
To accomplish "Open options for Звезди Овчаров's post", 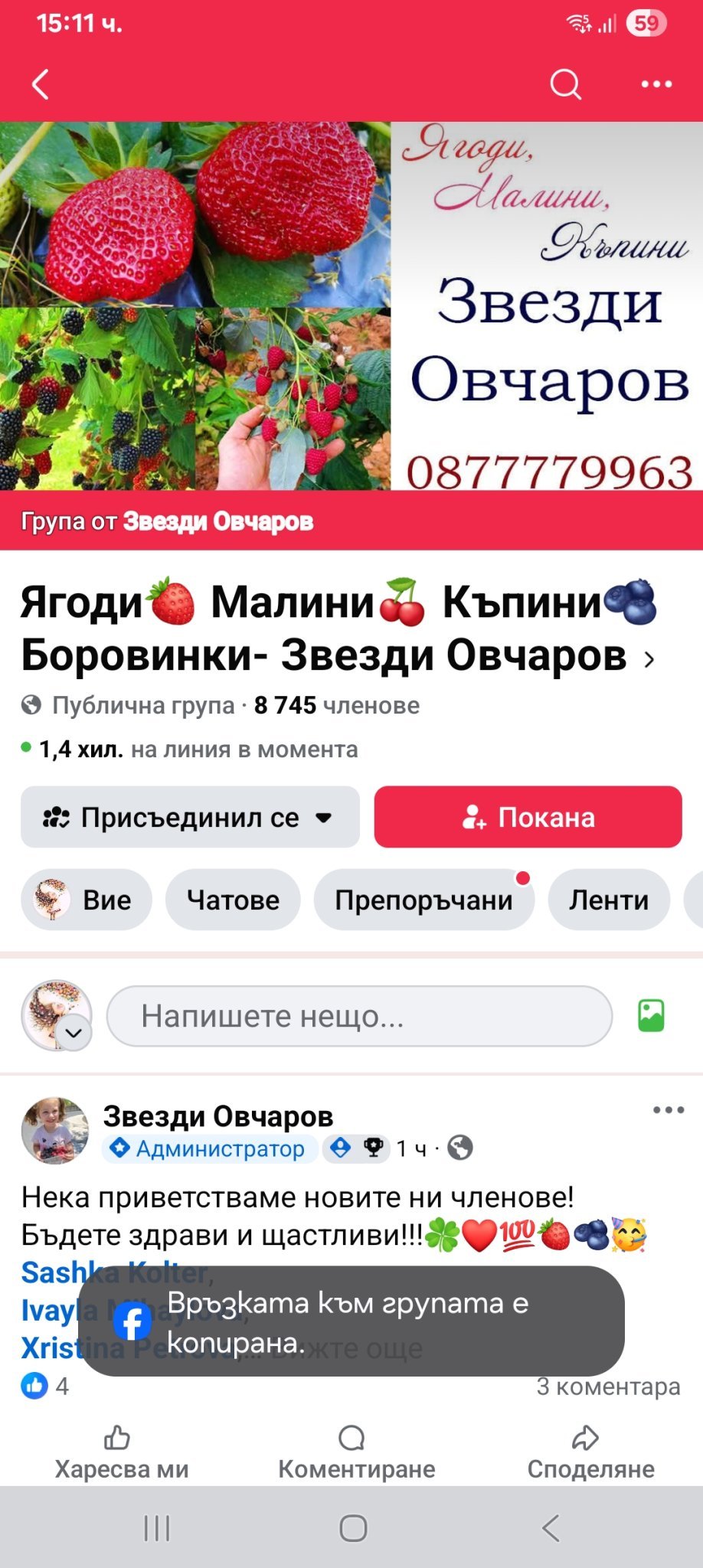I will point(668,1110).
